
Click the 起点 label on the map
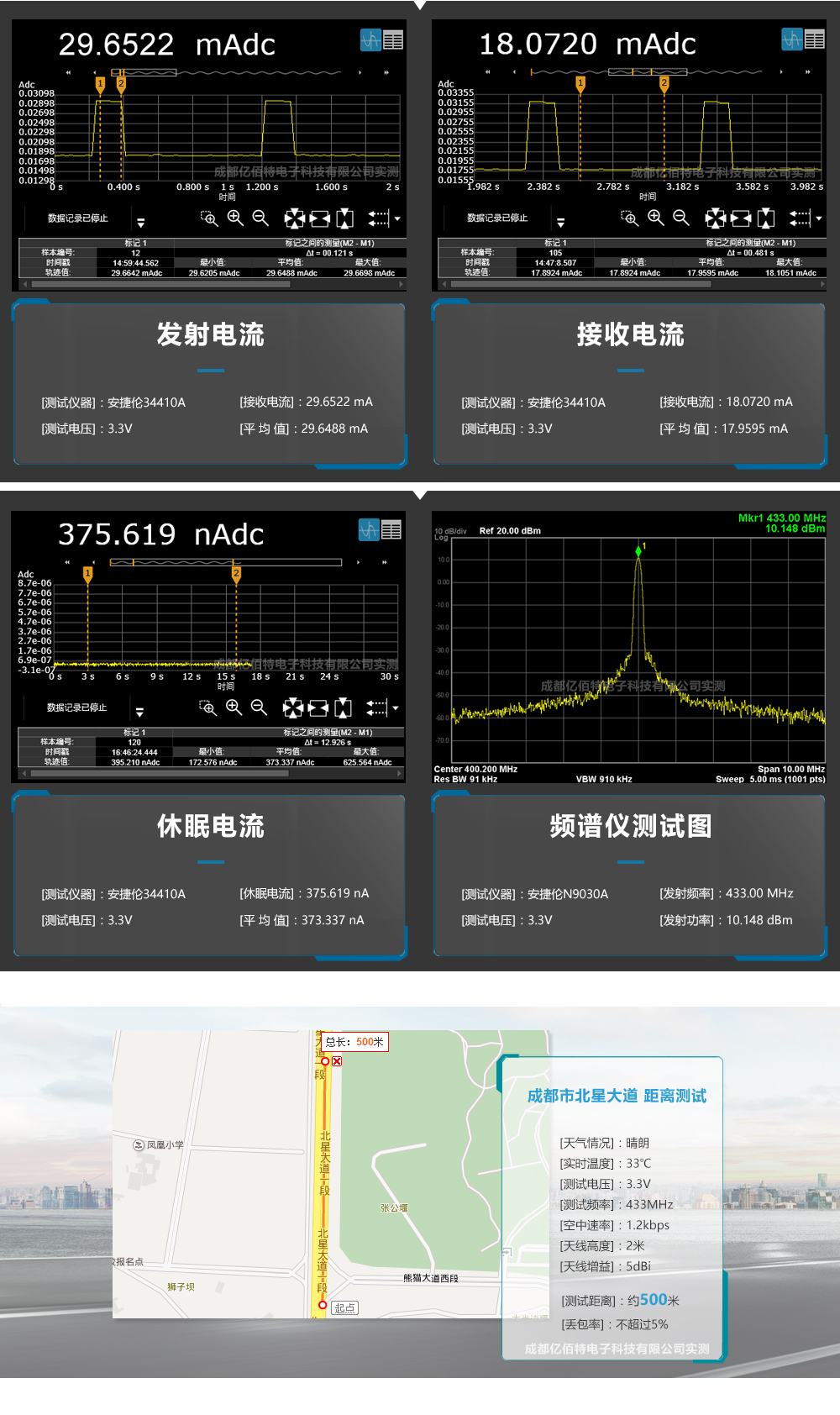point(344,1307)
